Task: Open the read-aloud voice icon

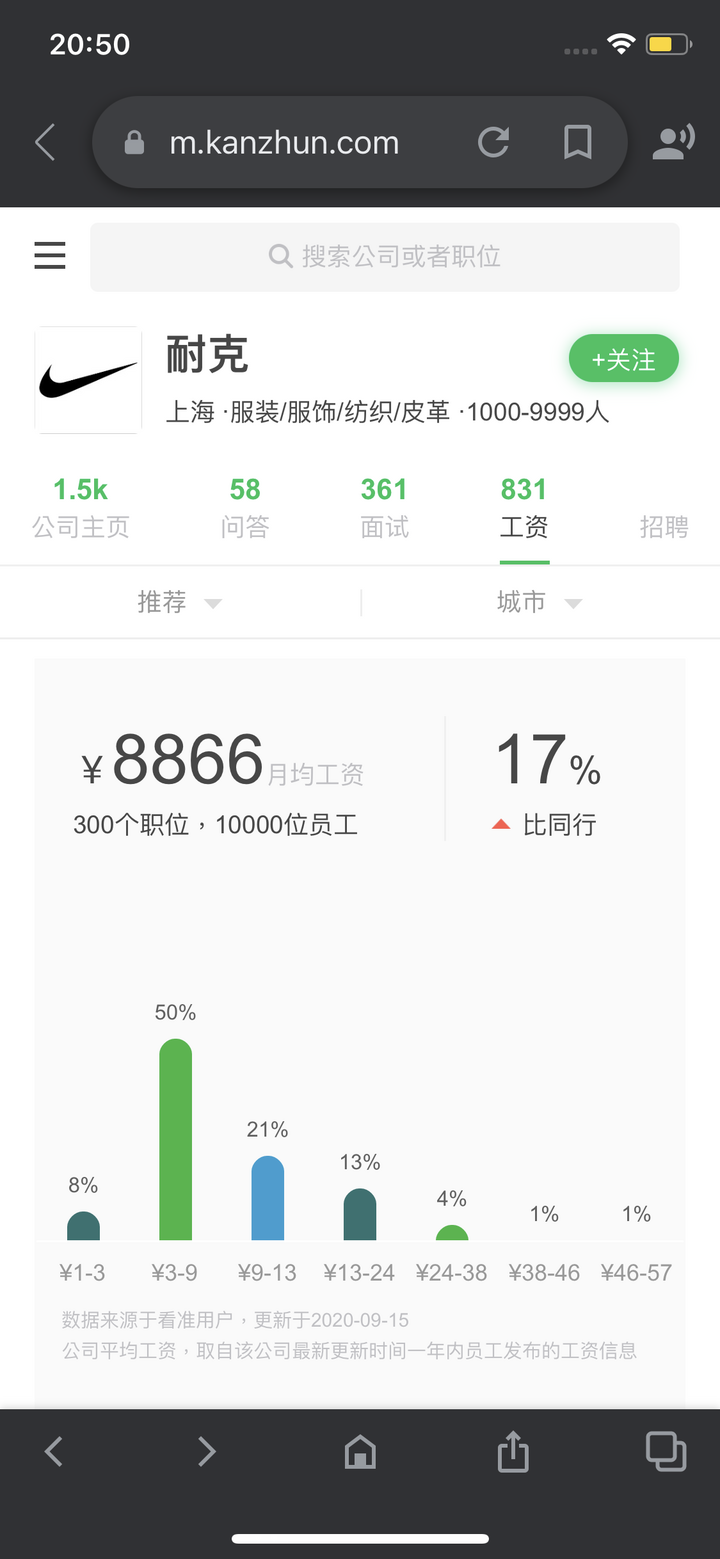Action: tap(673, 143)
